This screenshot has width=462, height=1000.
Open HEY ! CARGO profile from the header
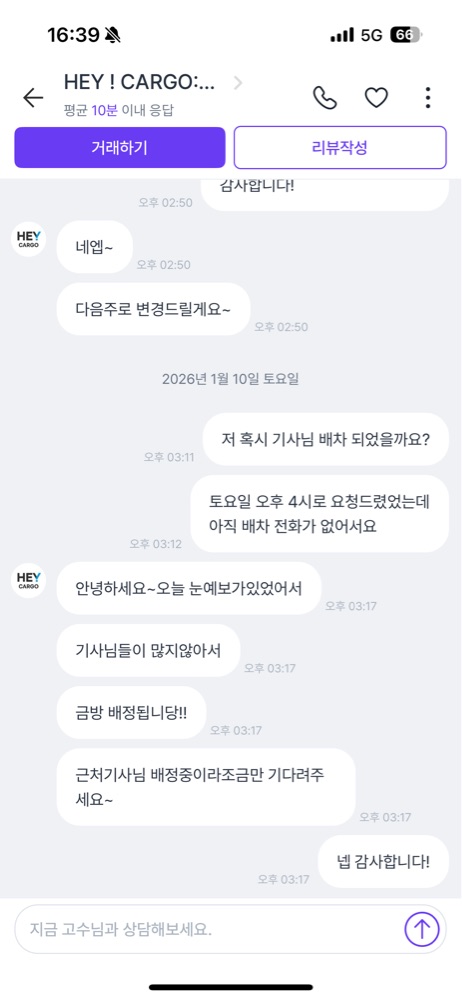(153, 83)
